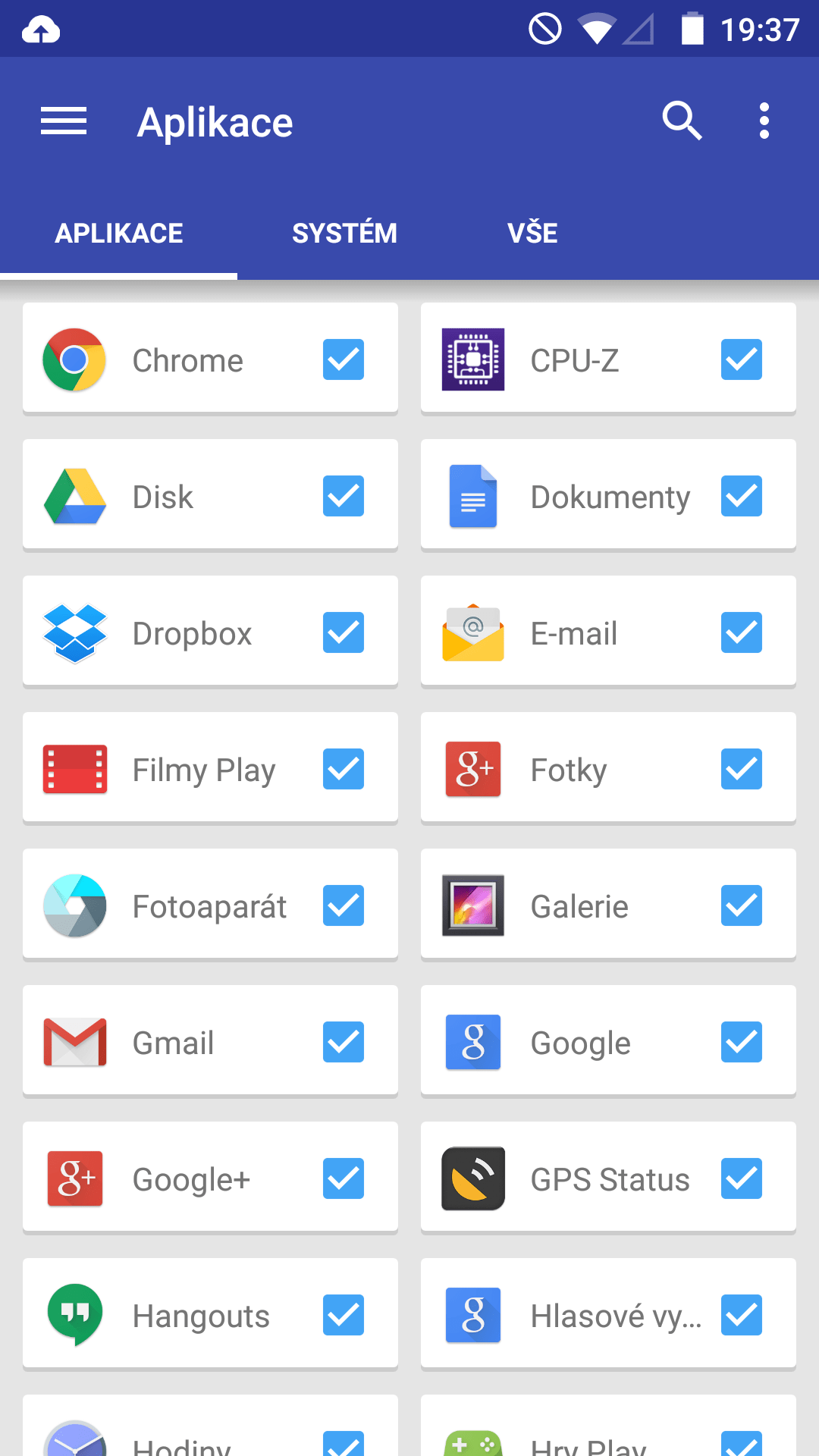Uncheck the CPU-Z checkbox
The width and height of the screenshot is (819, 1456).
tap(741, 359)
